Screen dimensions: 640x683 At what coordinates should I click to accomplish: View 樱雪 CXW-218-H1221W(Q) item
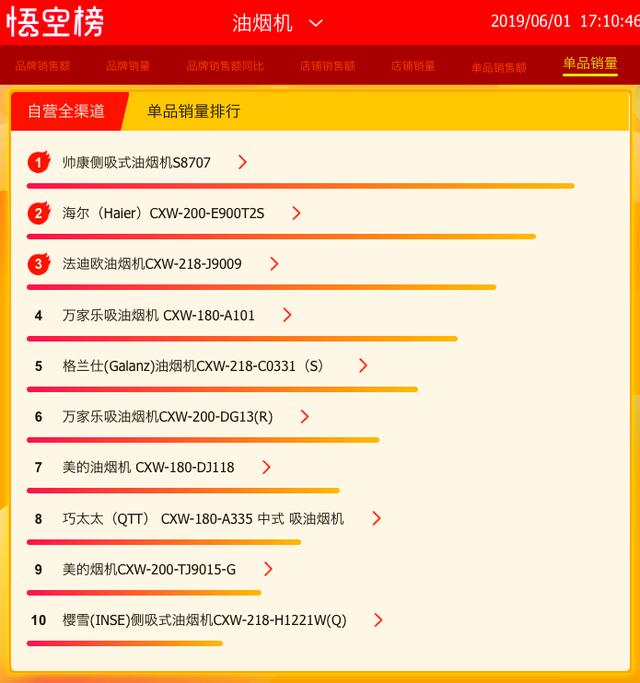204,620
